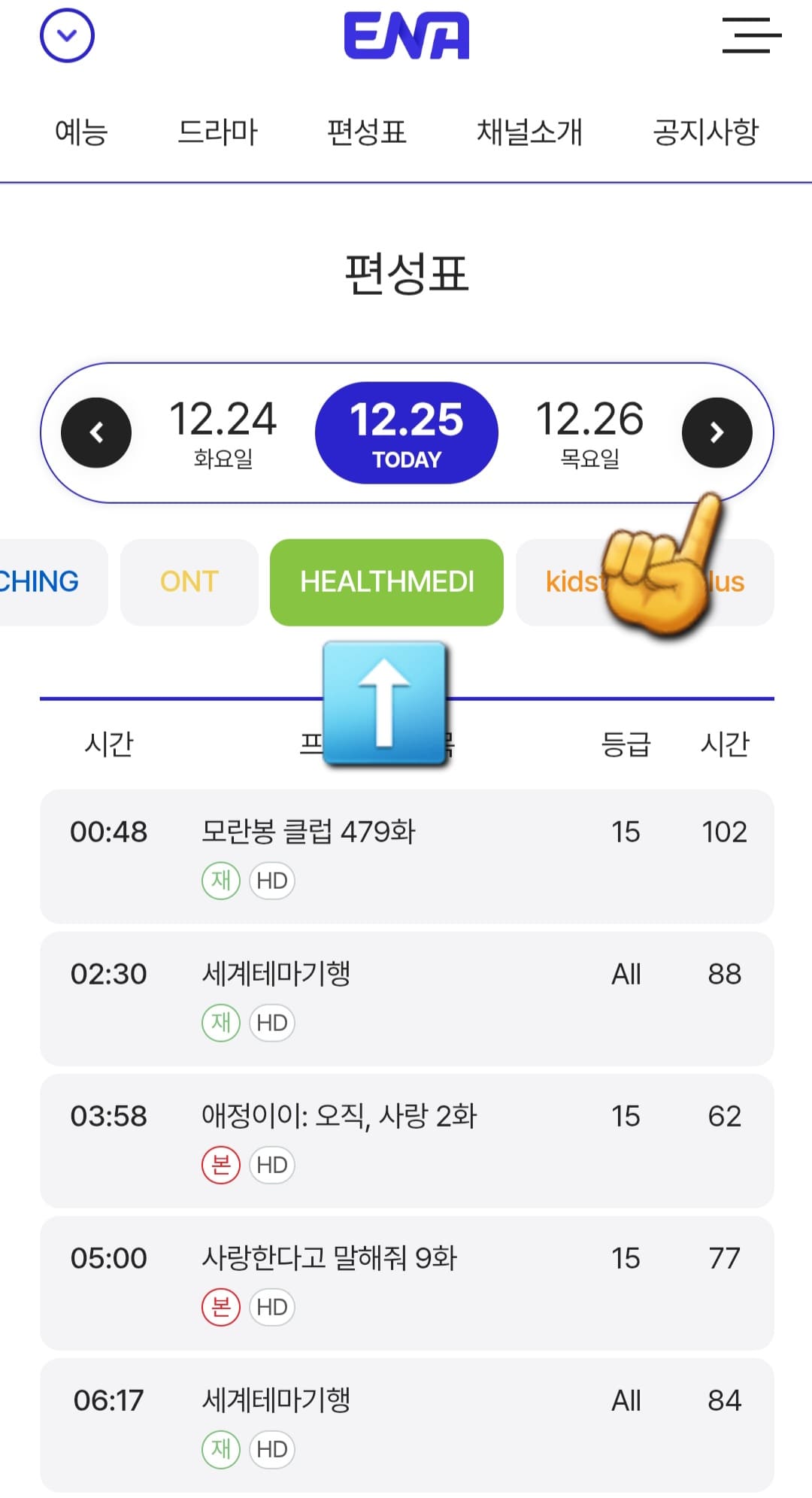Image resolution: width=812 pixels, height=1498 pixels.
Task: Select the HEALTHMEDI channel filter
Action: click(x=386, y=582)
